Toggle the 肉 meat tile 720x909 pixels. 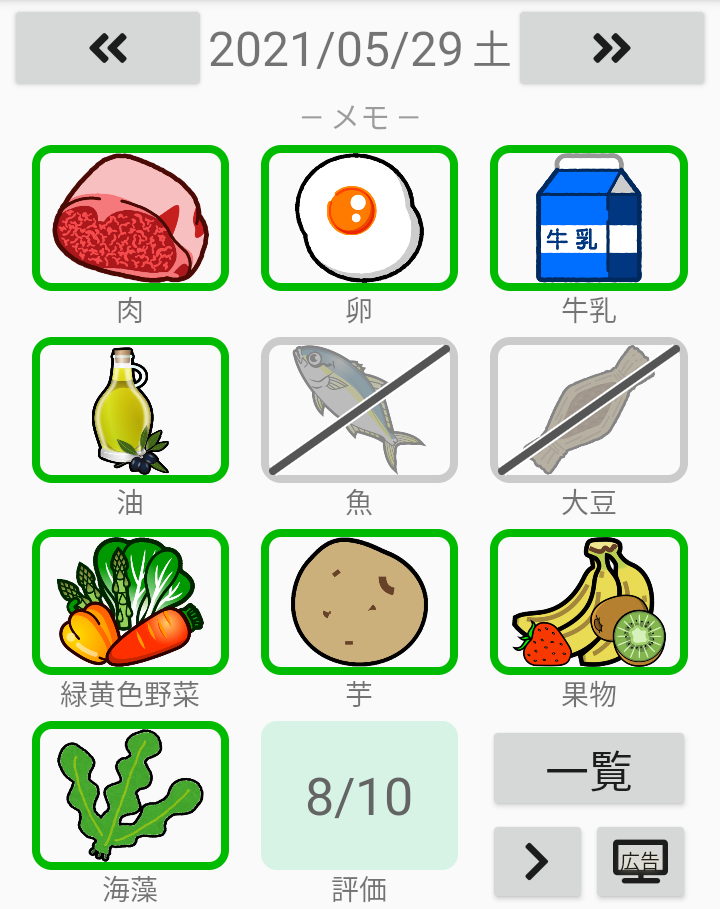130,218
